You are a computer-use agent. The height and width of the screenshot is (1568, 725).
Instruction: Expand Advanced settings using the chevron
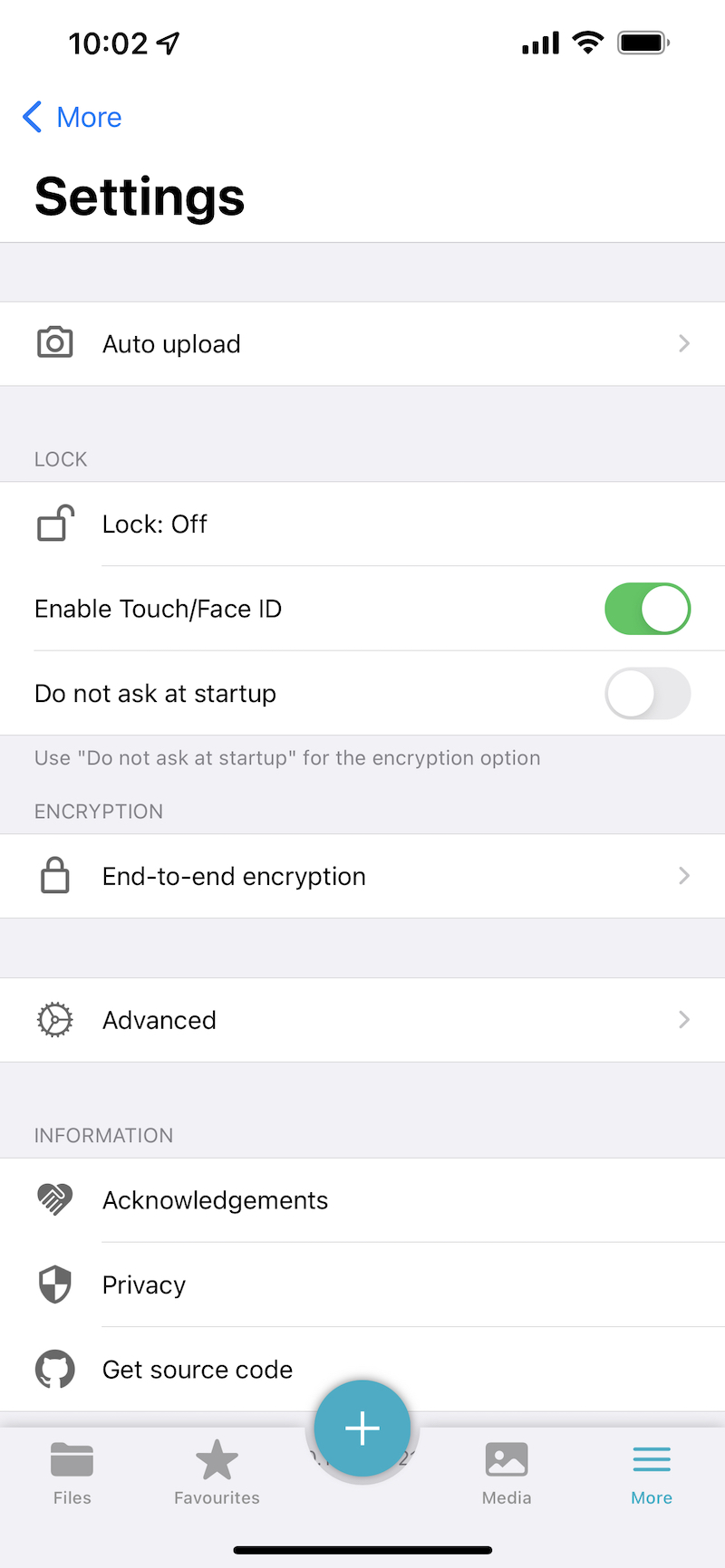(684, 1019)
